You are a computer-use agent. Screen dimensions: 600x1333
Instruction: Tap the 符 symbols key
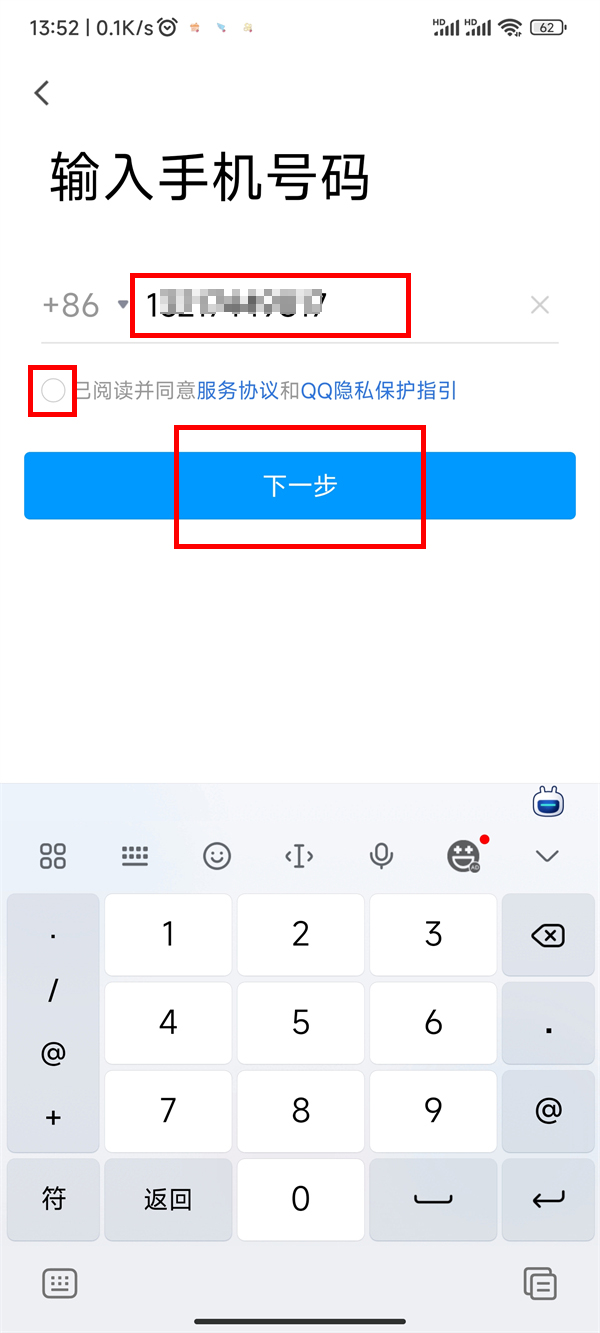53,1199
